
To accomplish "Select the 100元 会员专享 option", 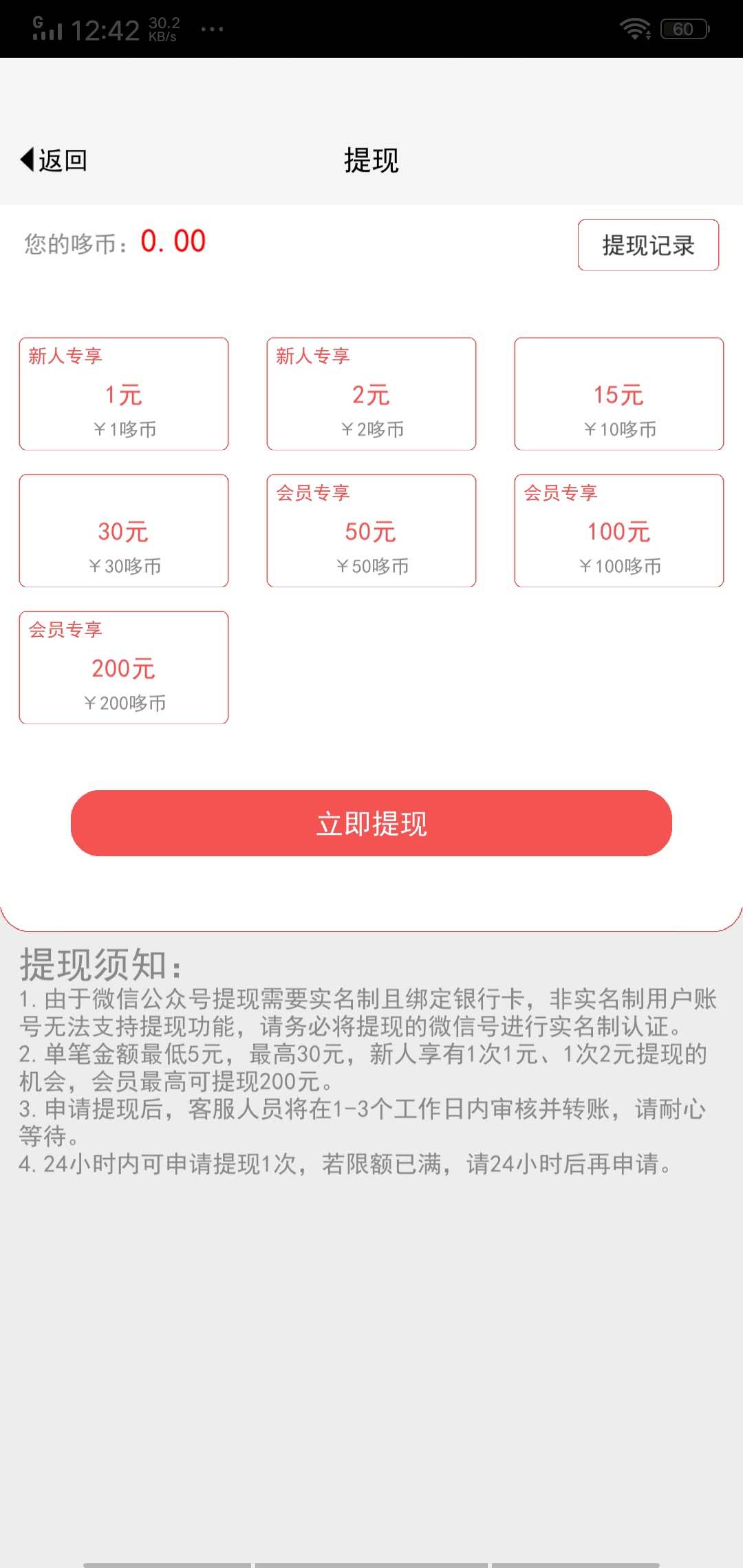I will pyautogui.click(x=618, y=530).
